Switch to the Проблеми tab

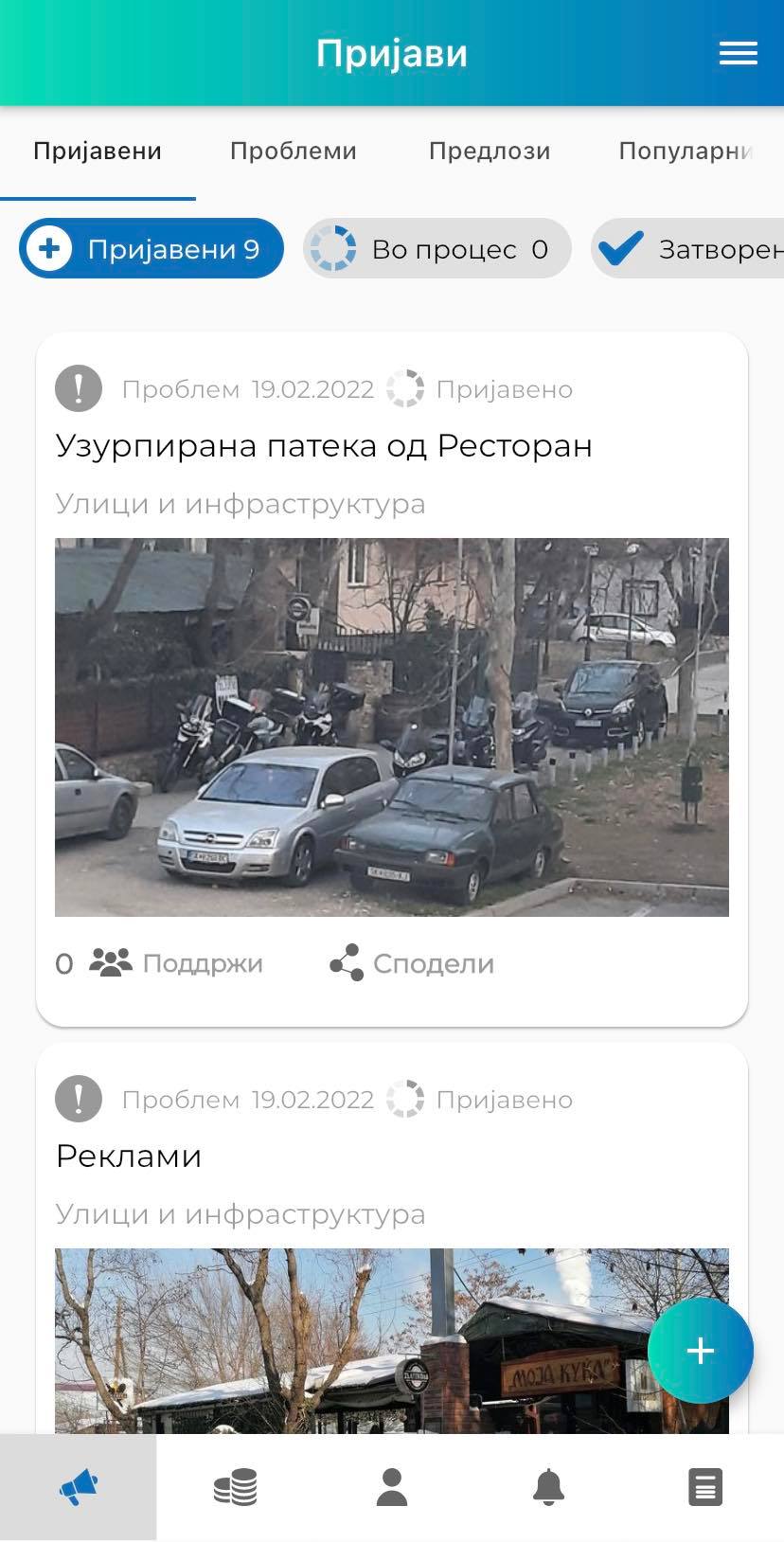point(293,152)
